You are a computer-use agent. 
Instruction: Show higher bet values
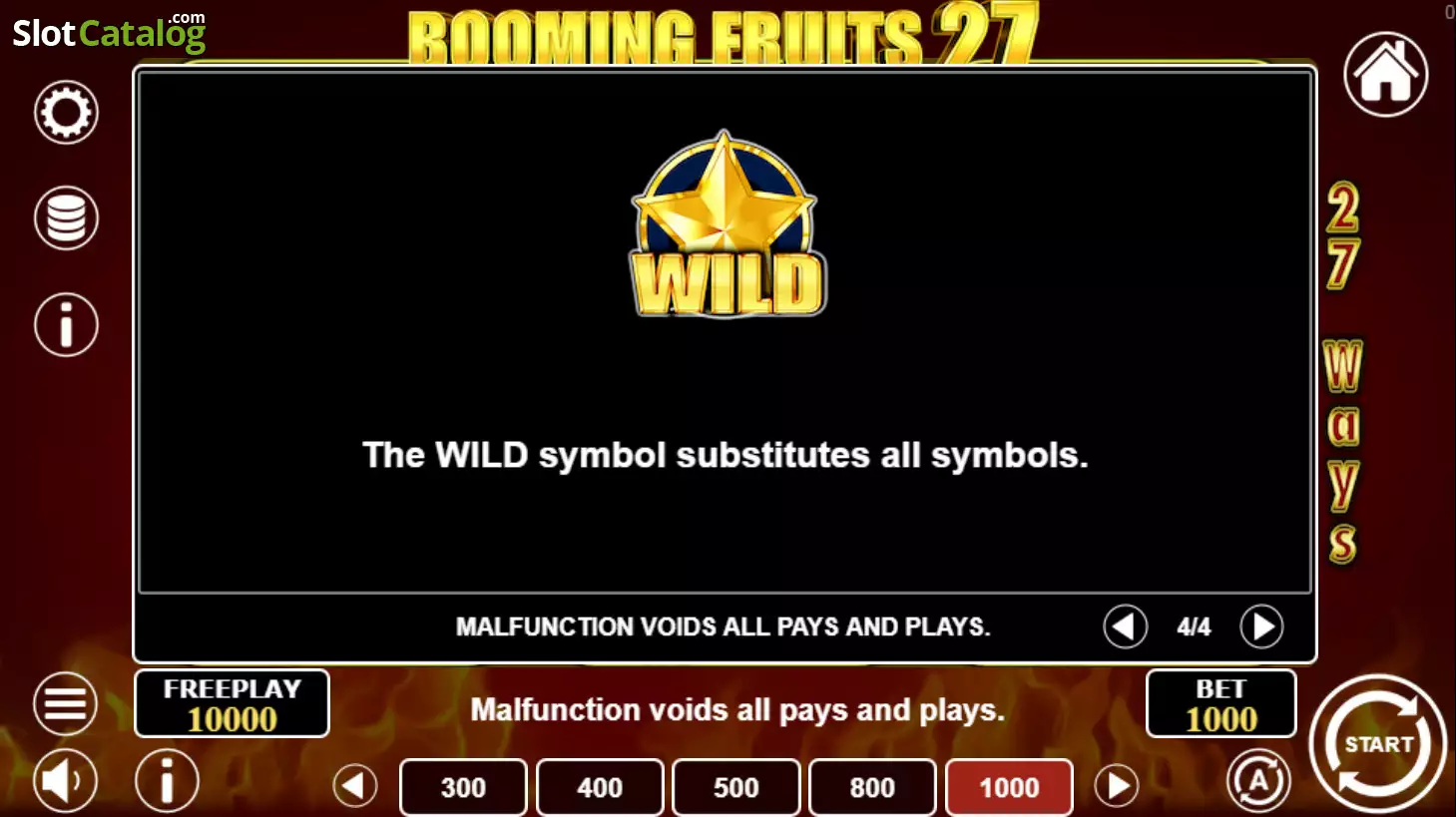pyautogui.click(x=1117, y=786)
